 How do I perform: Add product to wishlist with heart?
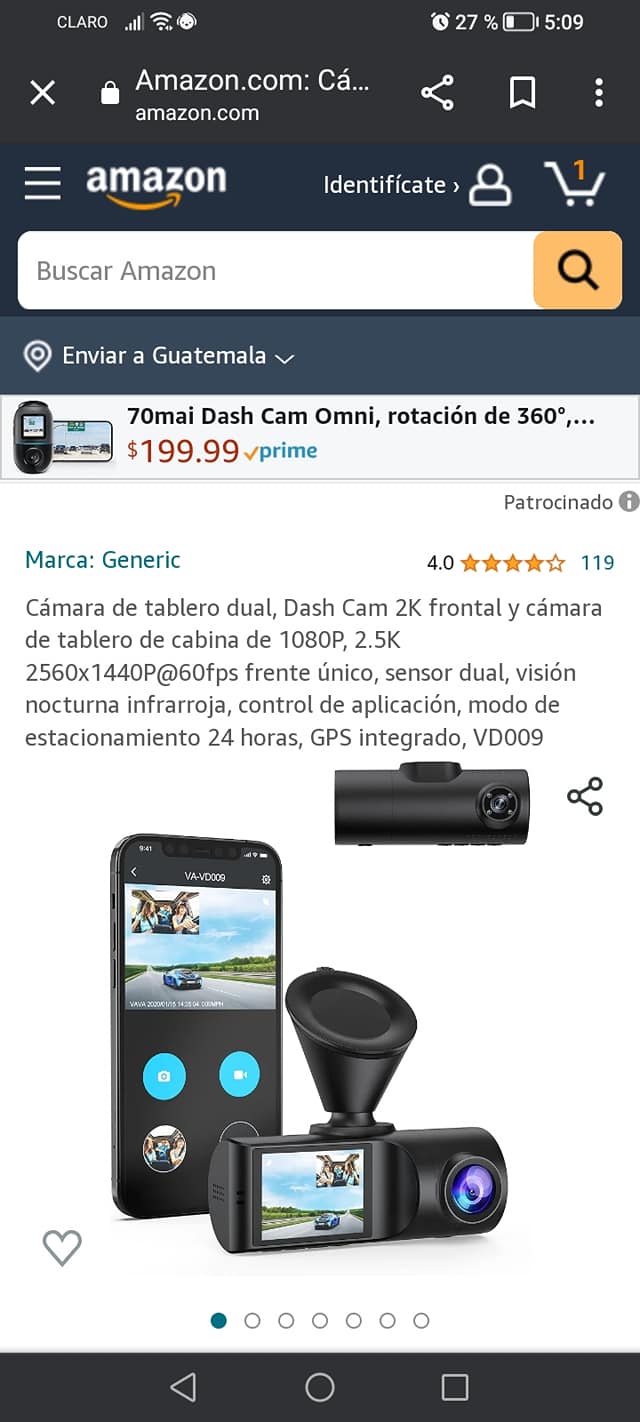62,1247
